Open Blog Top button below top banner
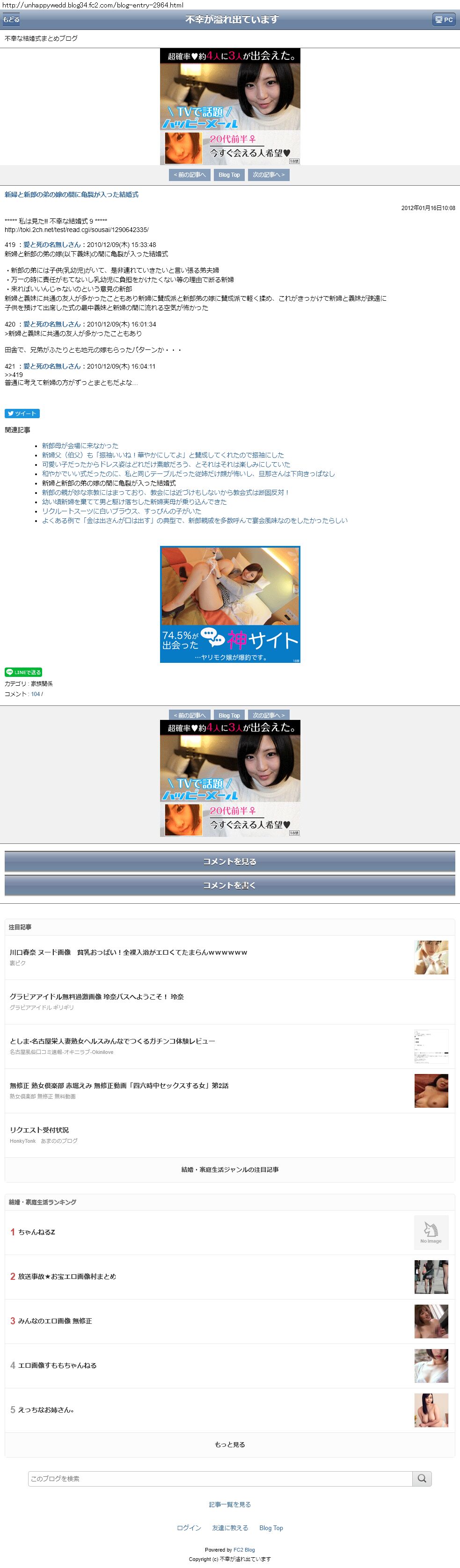Screen dimensions: 460x1568 click(229, 174)
